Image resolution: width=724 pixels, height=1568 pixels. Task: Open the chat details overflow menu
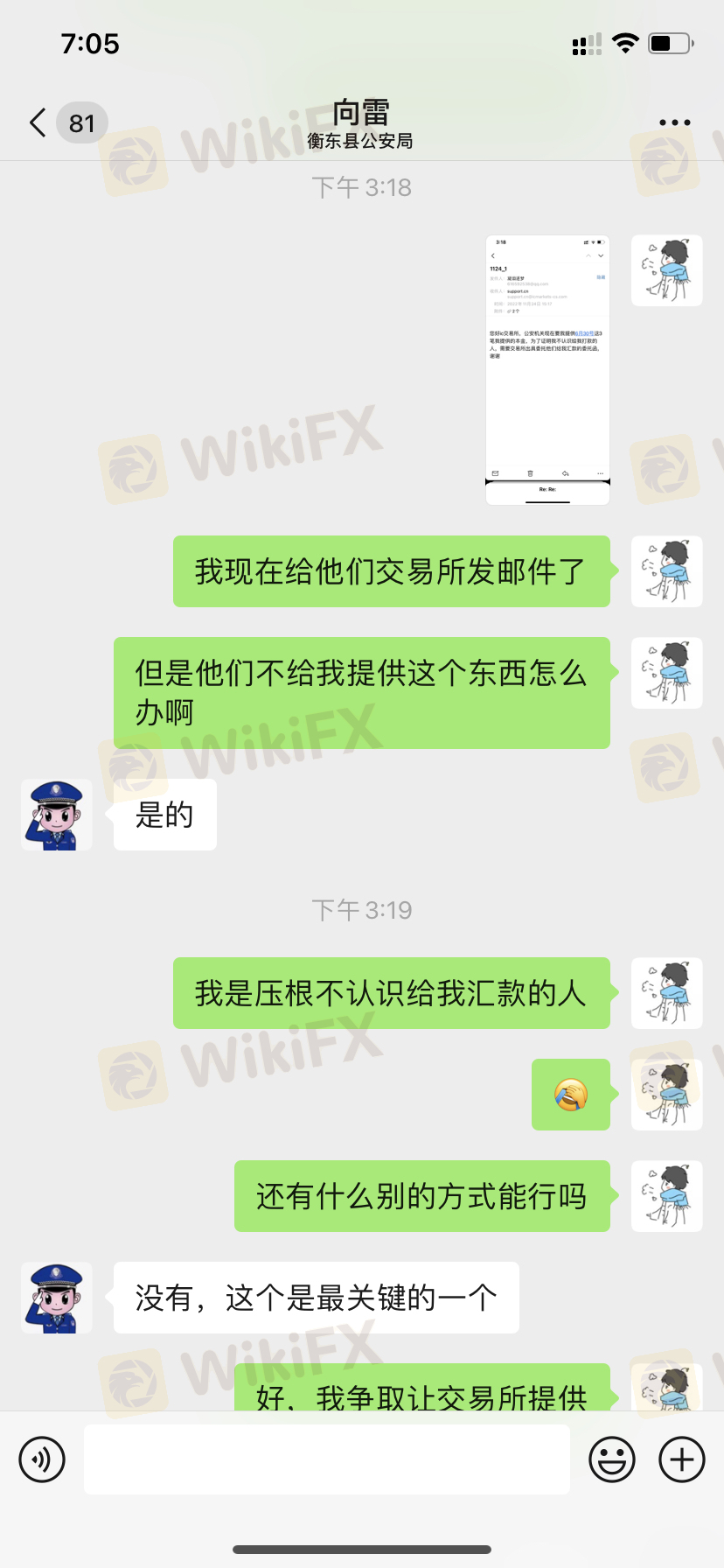point(674,123)
